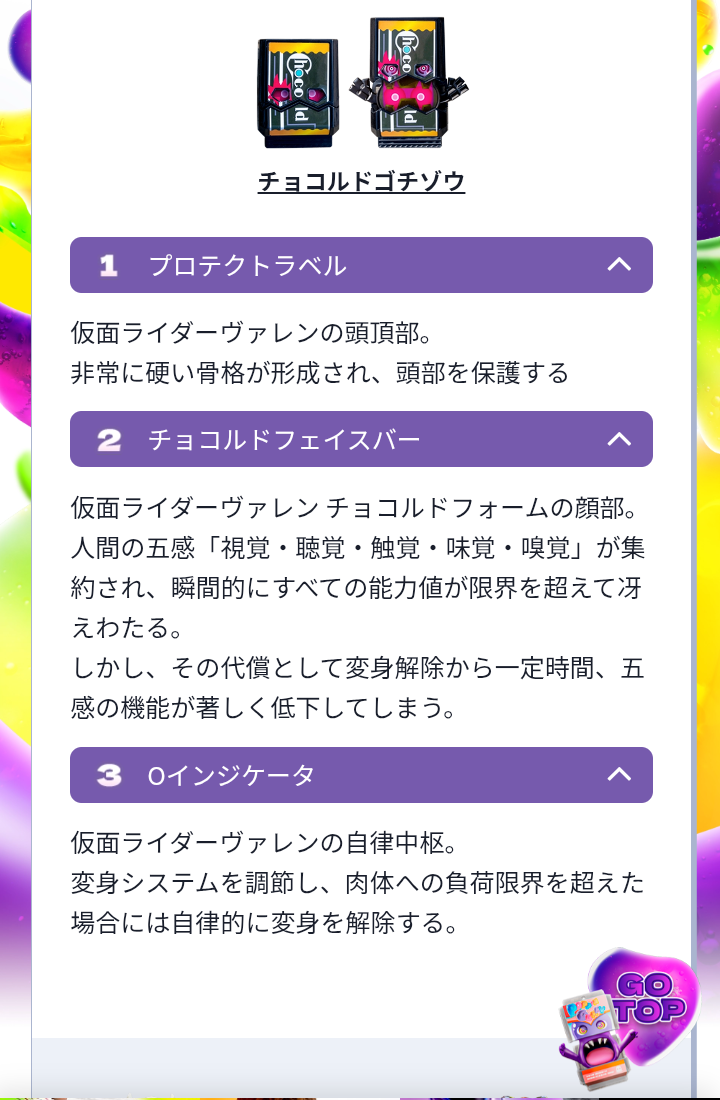Collapse the チョコルドフェイスバー section
Screen dimensions: 720x1100
coord(619,439)
